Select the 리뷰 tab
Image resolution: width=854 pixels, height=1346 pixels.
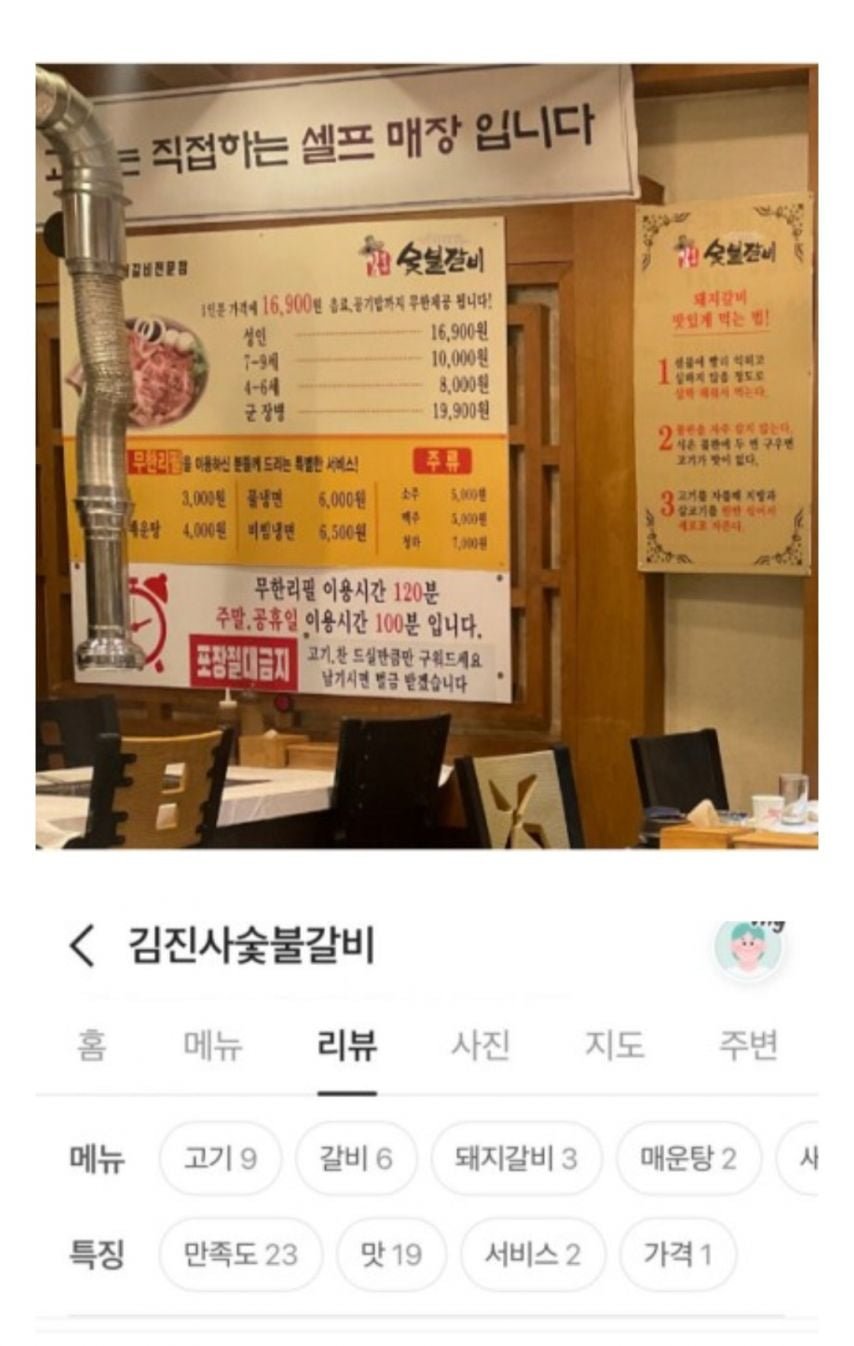(x=347, y=1046)
